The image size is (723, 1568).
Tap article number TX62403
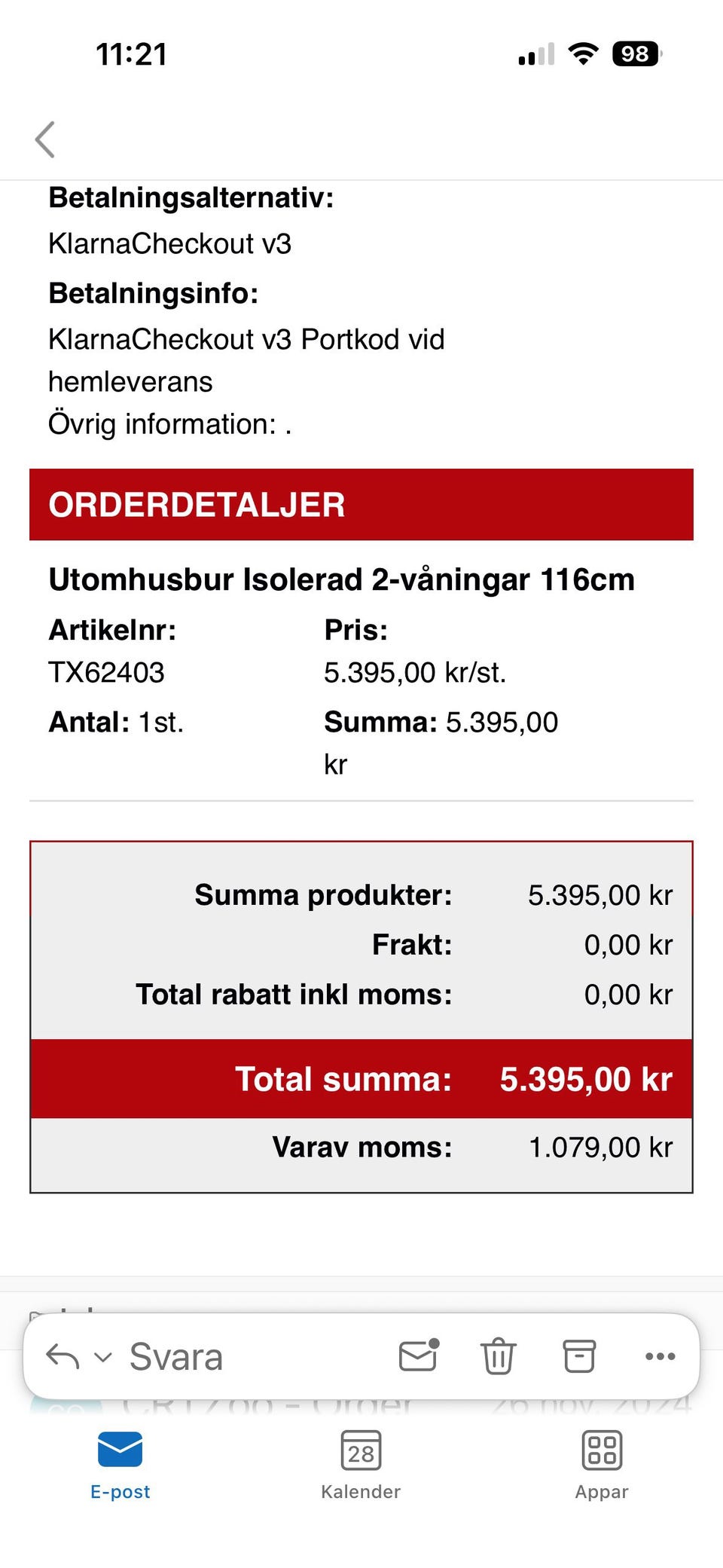pos(107,673)
